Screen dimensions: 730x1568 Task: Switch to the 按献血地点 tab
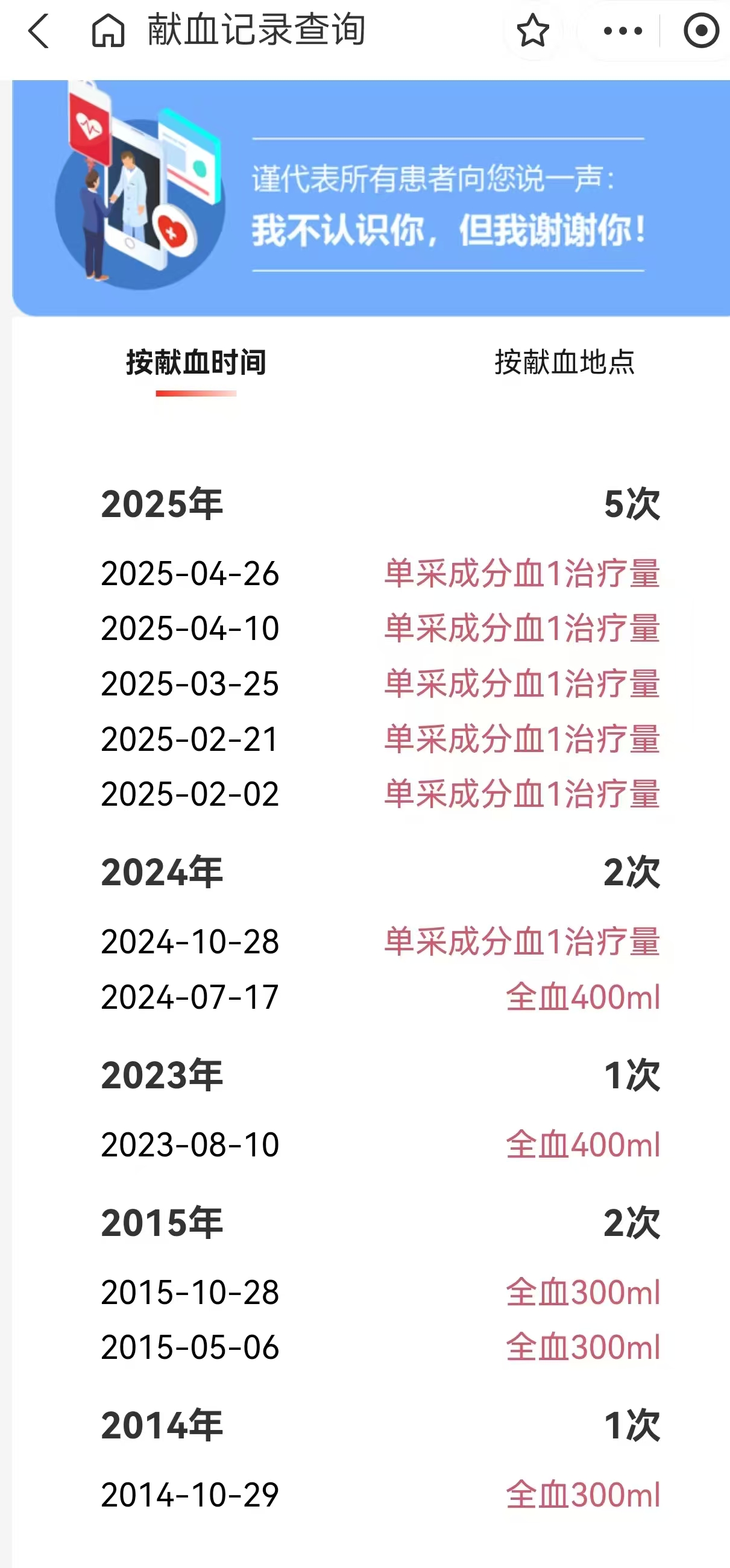(x=564, y=363)
